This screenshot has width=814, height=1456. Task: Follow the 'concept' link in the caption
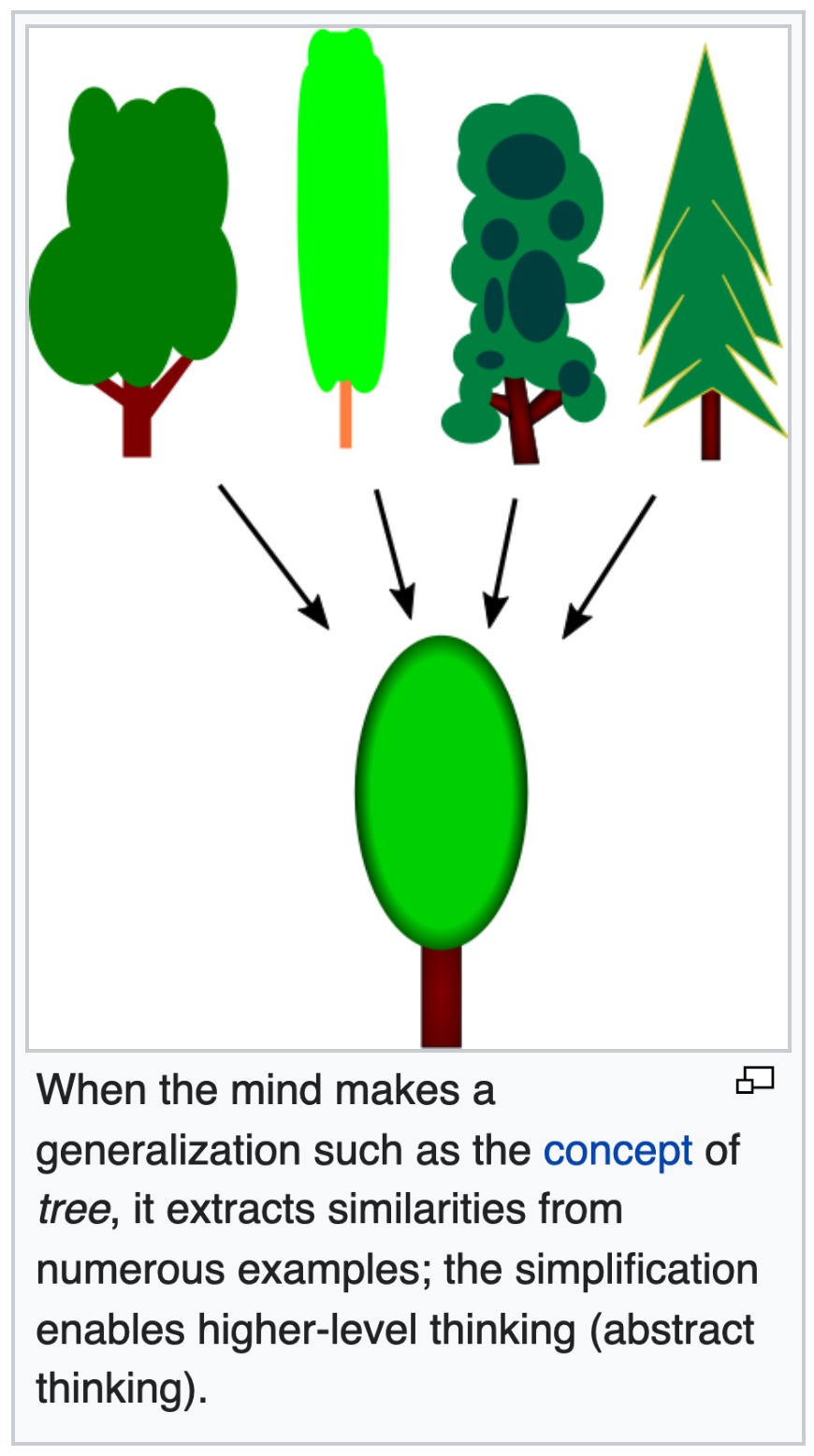tap(618, 1150)
